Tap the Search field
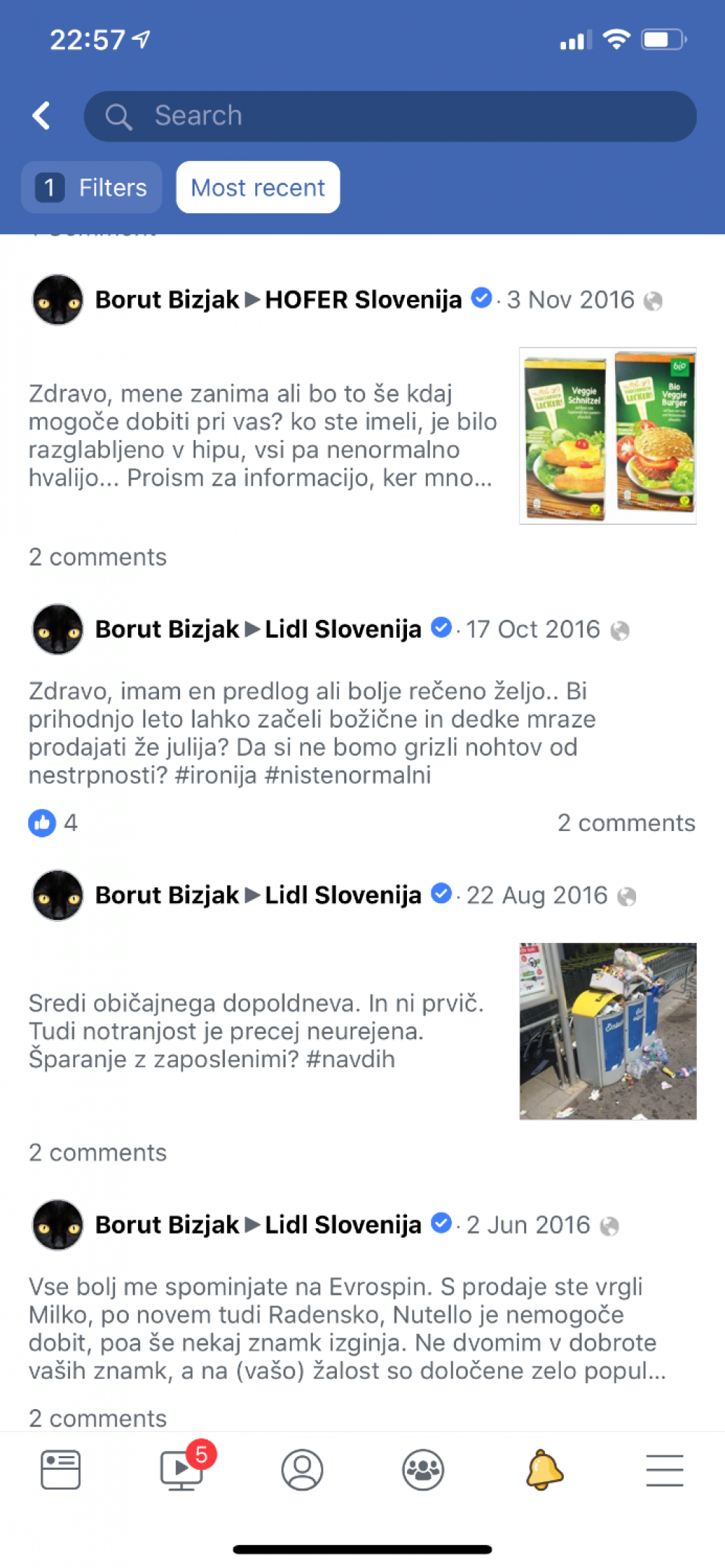 390,116
